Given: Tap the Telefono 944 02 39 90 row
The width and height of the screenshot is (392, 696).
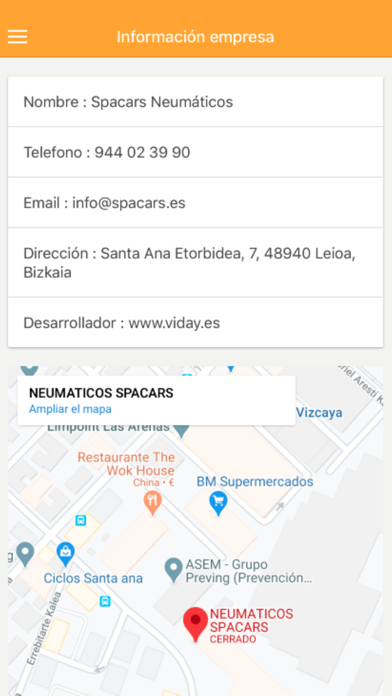Looking at the screenshot, I should pyautogui.click(x=195, y=152).
